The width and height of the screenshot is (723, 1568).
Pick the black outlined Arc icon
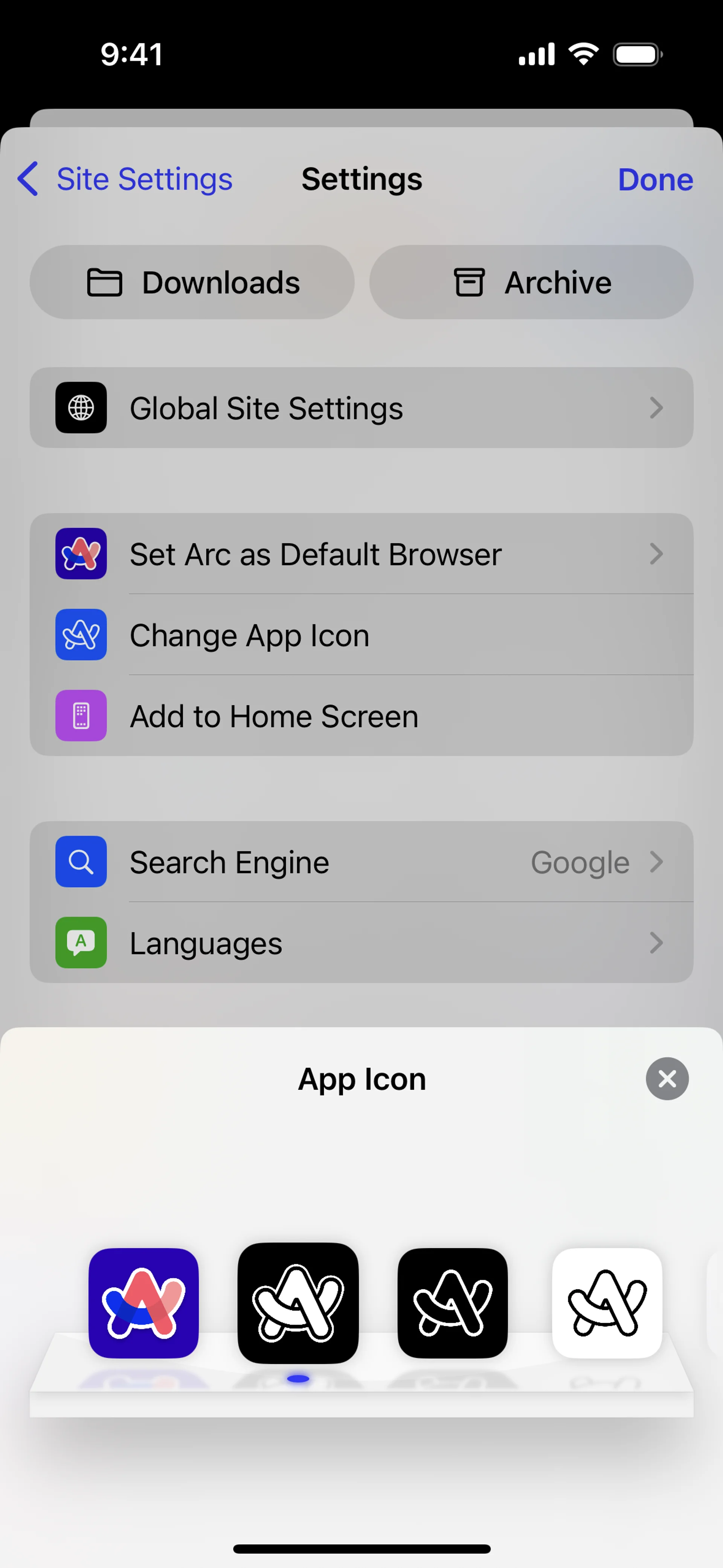click(x=297, y=1303)
